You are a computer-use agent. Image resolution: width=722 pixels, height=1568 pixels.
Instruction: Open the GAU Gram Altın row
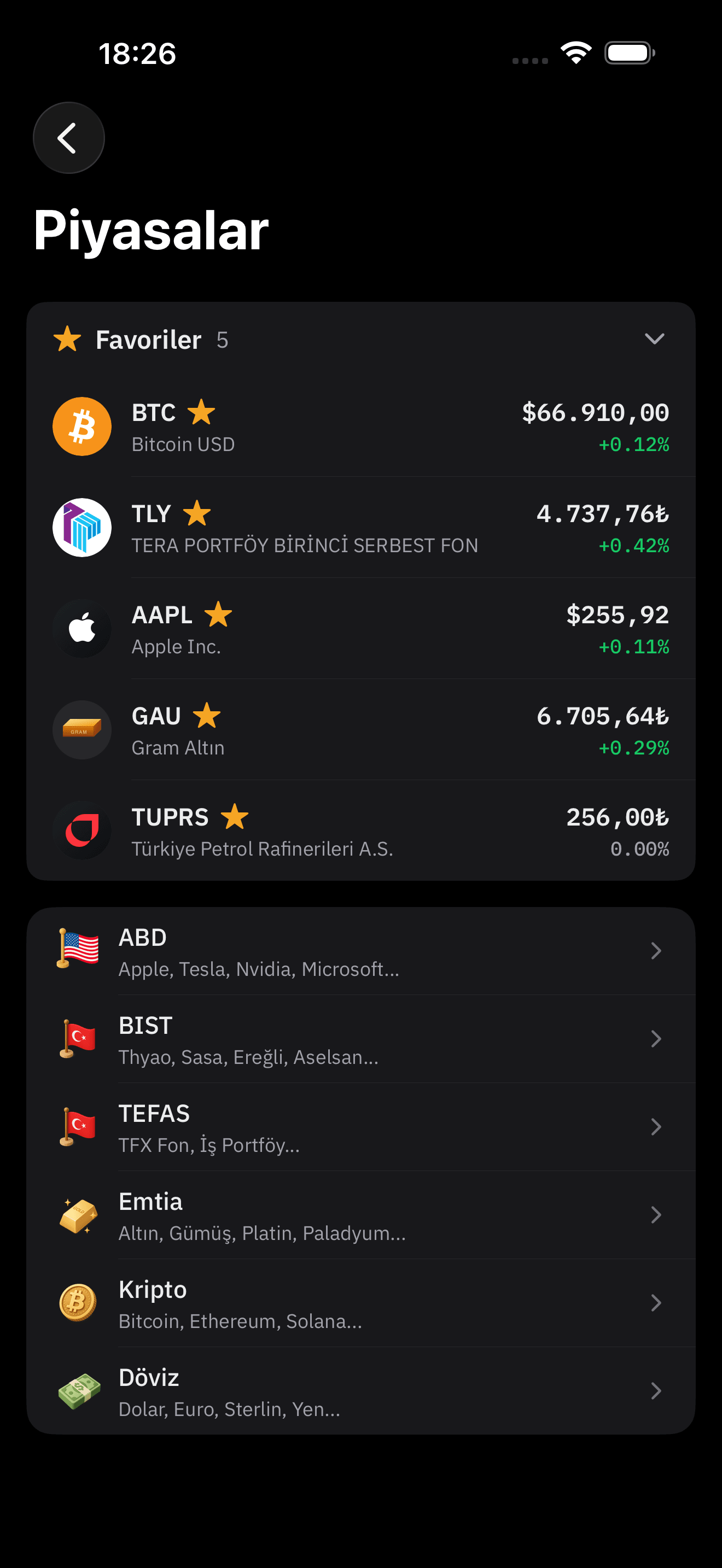[x=360, y=730]
